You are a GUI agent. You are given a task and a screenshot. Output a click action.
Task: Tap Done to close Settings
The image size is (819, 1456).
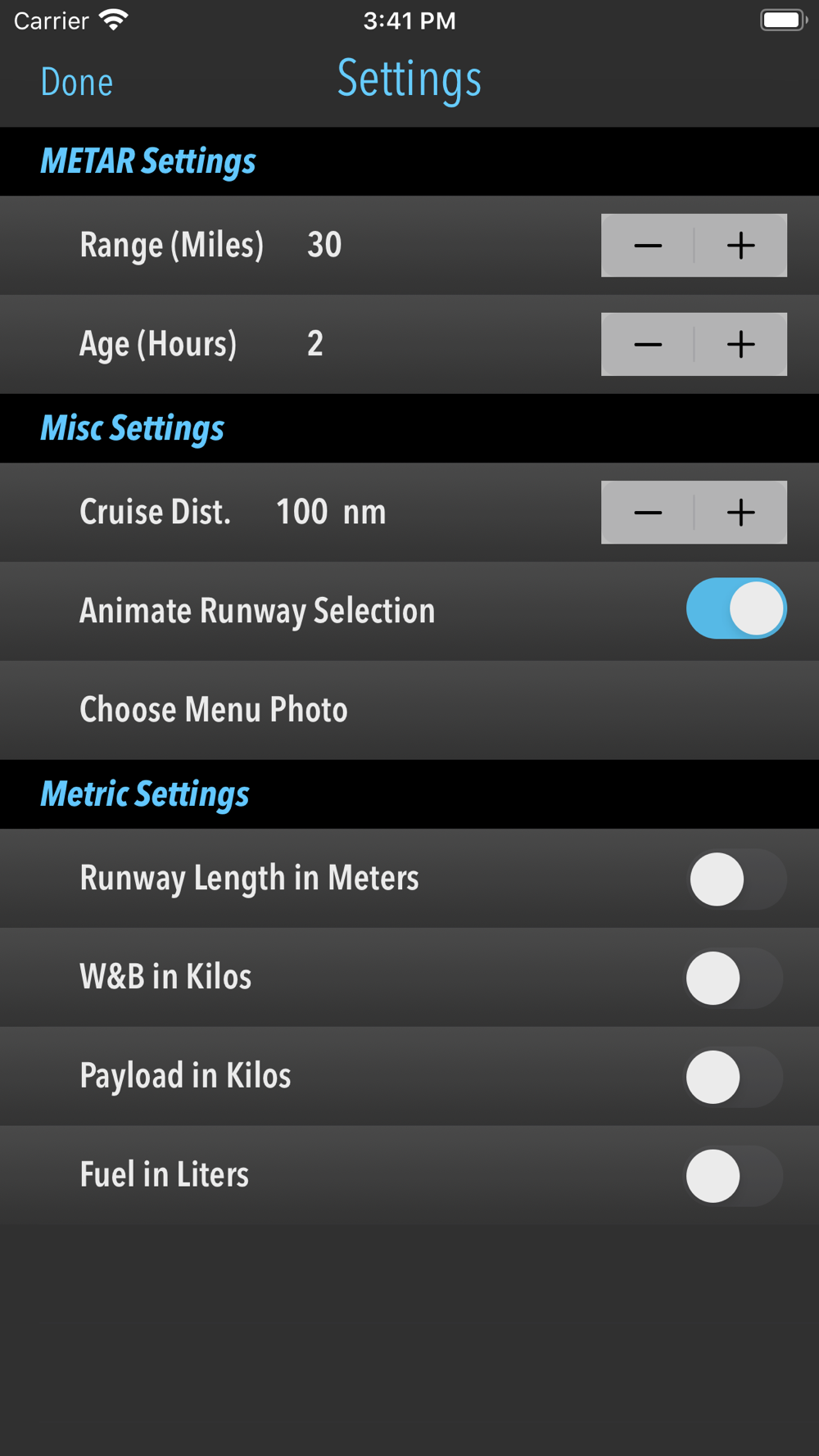coord(77,82)
